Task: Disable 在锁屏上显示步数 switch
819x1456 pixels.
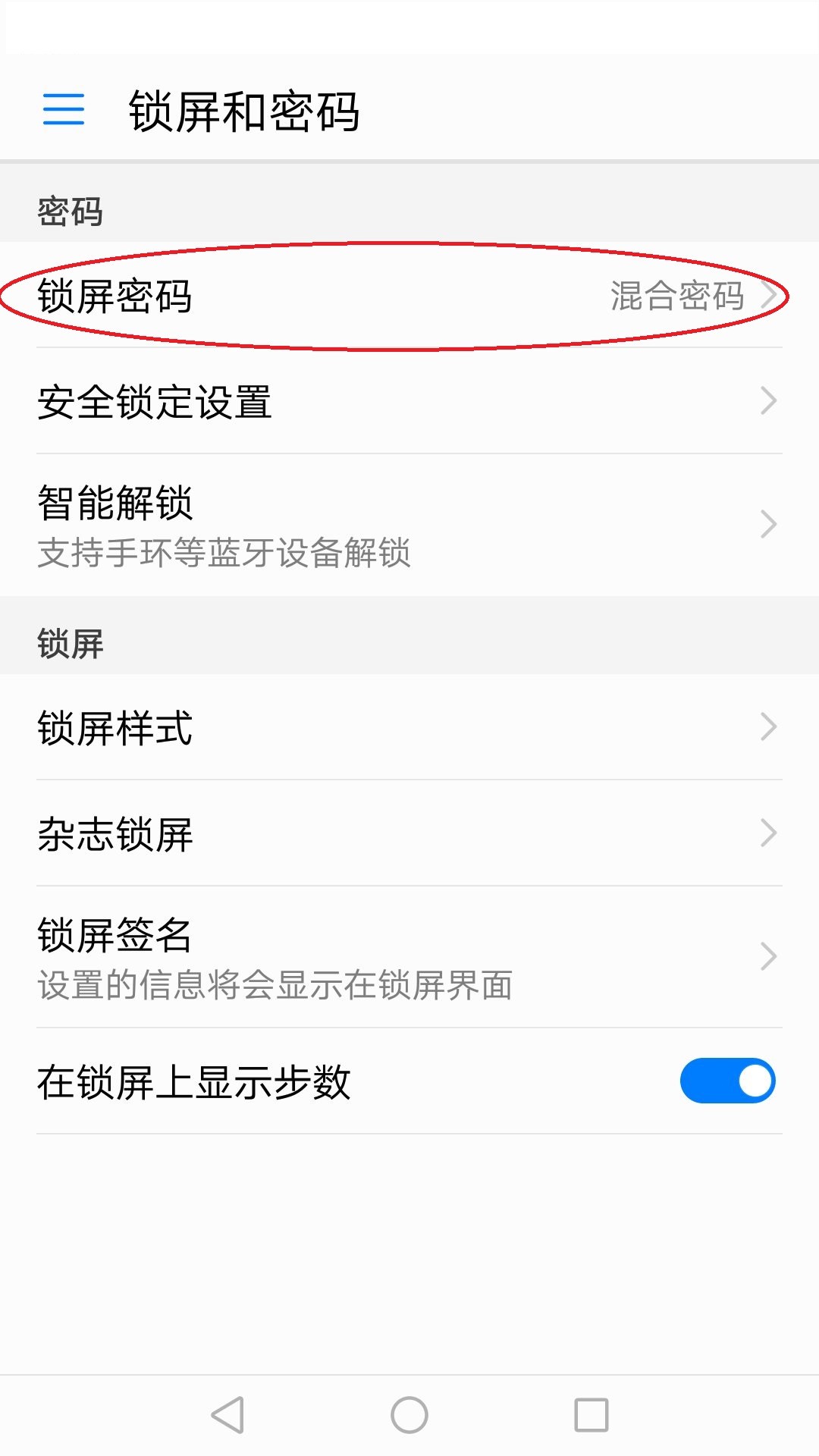Action: tap(726, 1081)
